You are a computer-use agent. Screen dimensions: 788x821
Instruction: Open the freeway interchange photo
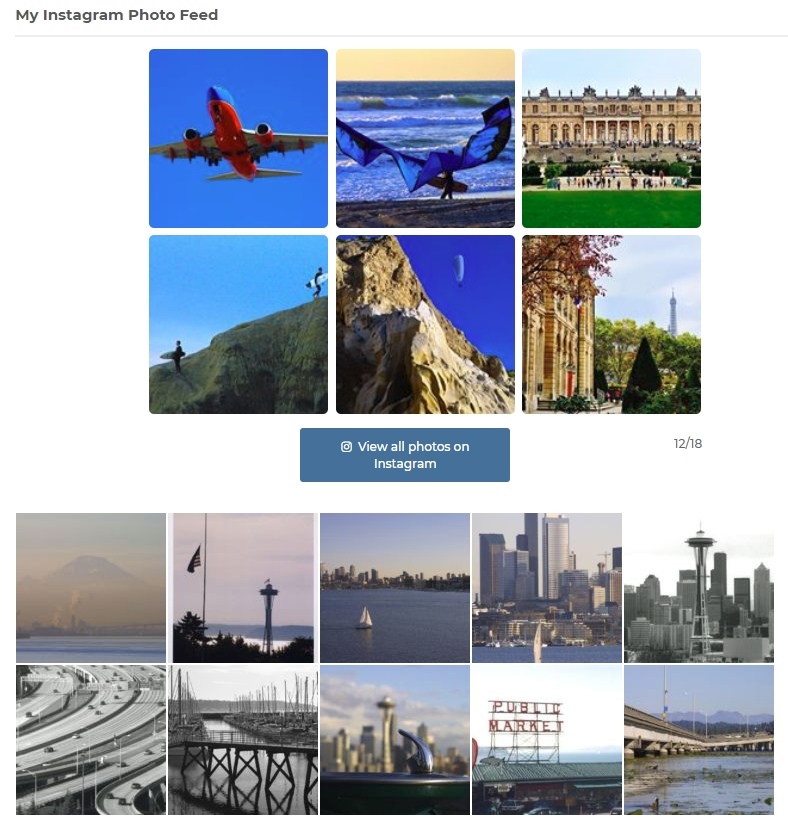(90, 740)
